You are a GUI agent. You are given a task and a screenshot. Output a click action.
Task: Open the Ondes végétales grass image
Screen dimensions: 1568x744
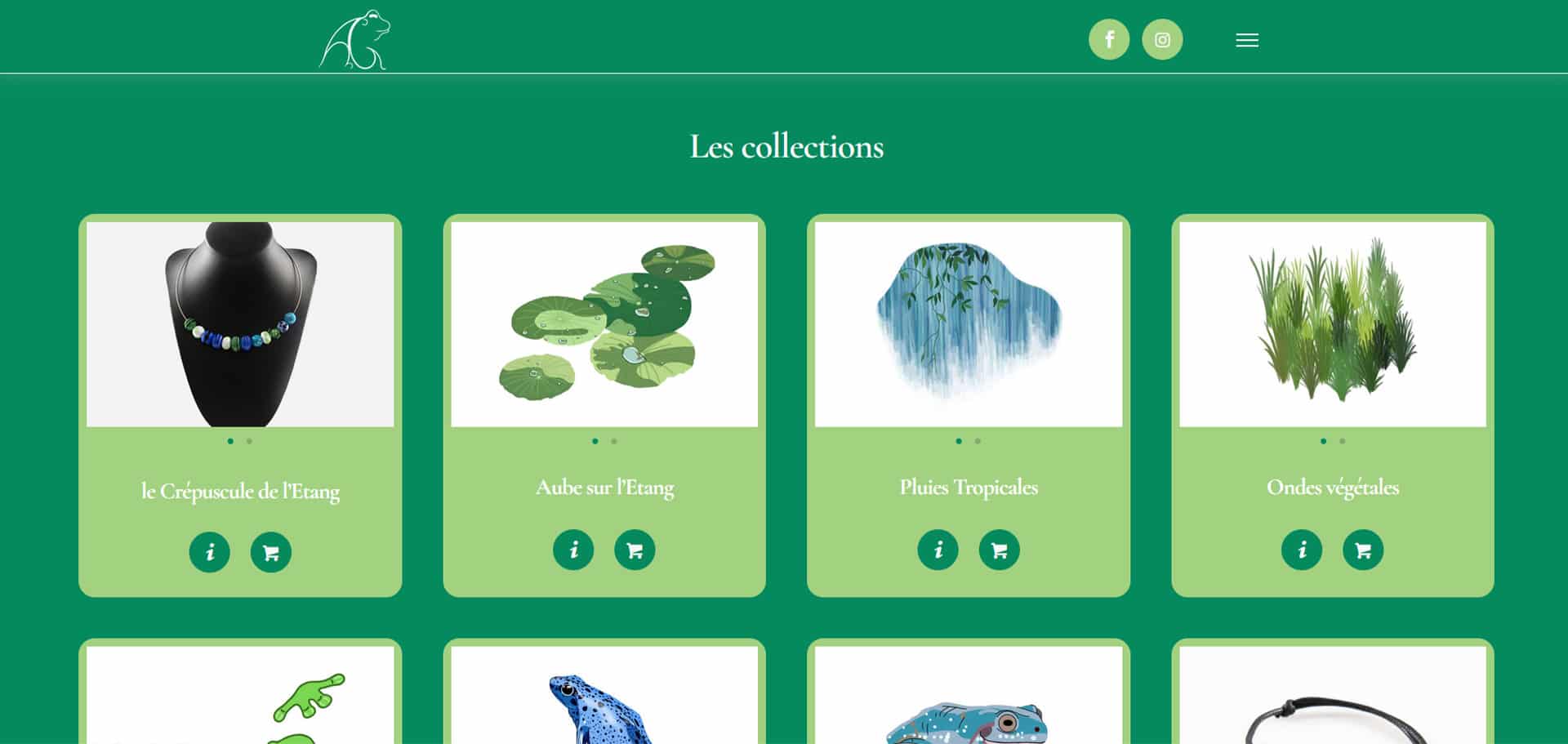point(1333,324)
